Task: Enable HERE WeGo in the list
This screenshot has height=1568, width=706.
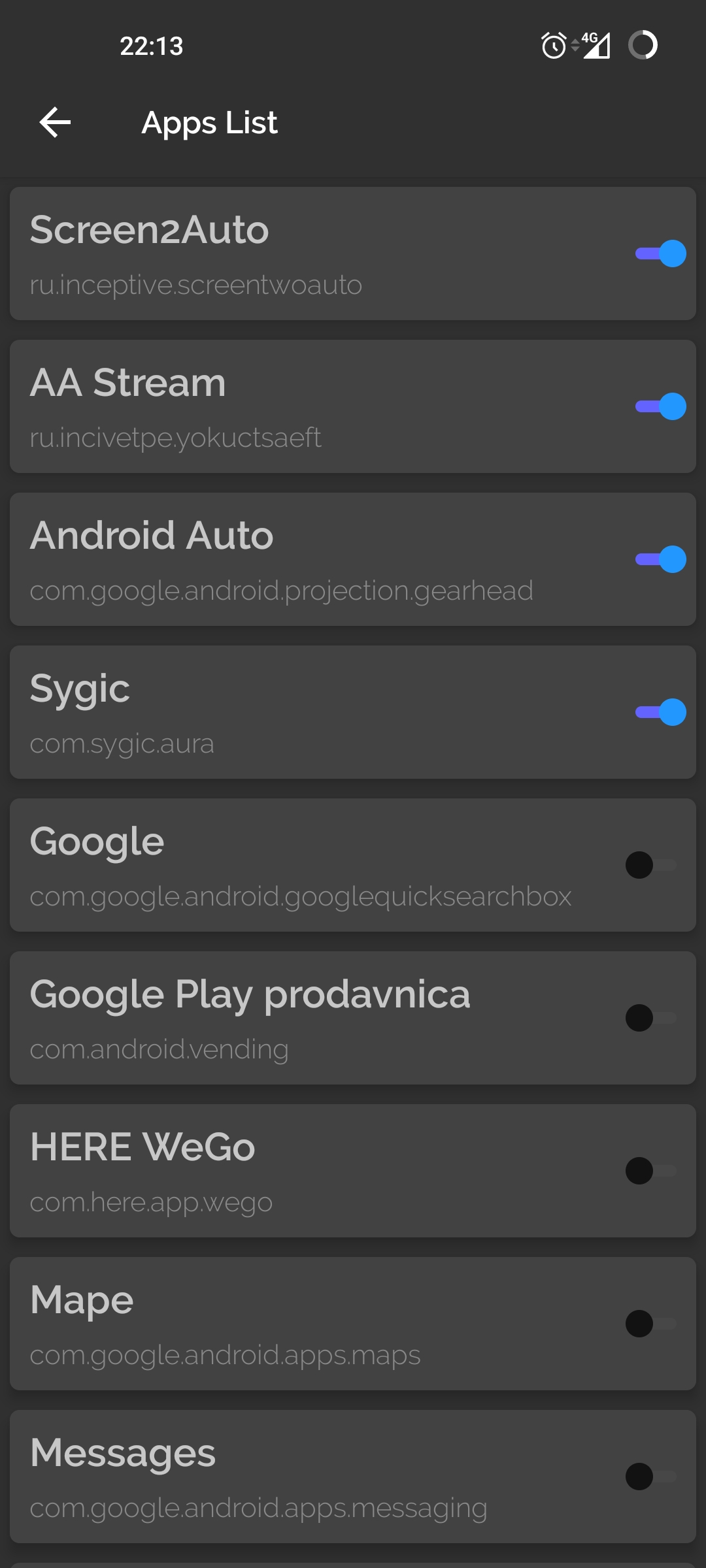Action: tap(651, 1171)
